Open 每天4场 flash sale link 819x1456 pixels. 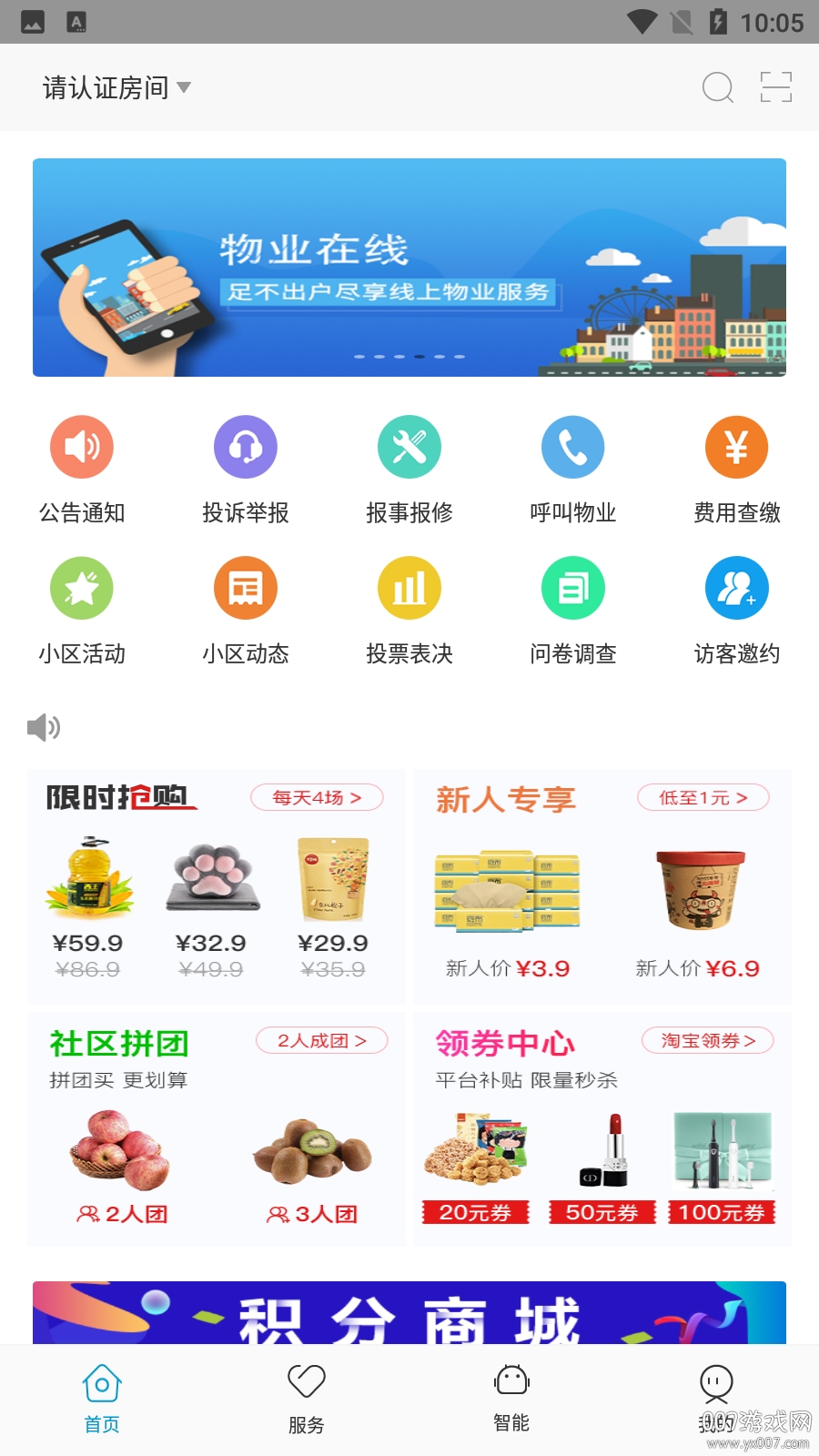(x=317, y=797)
